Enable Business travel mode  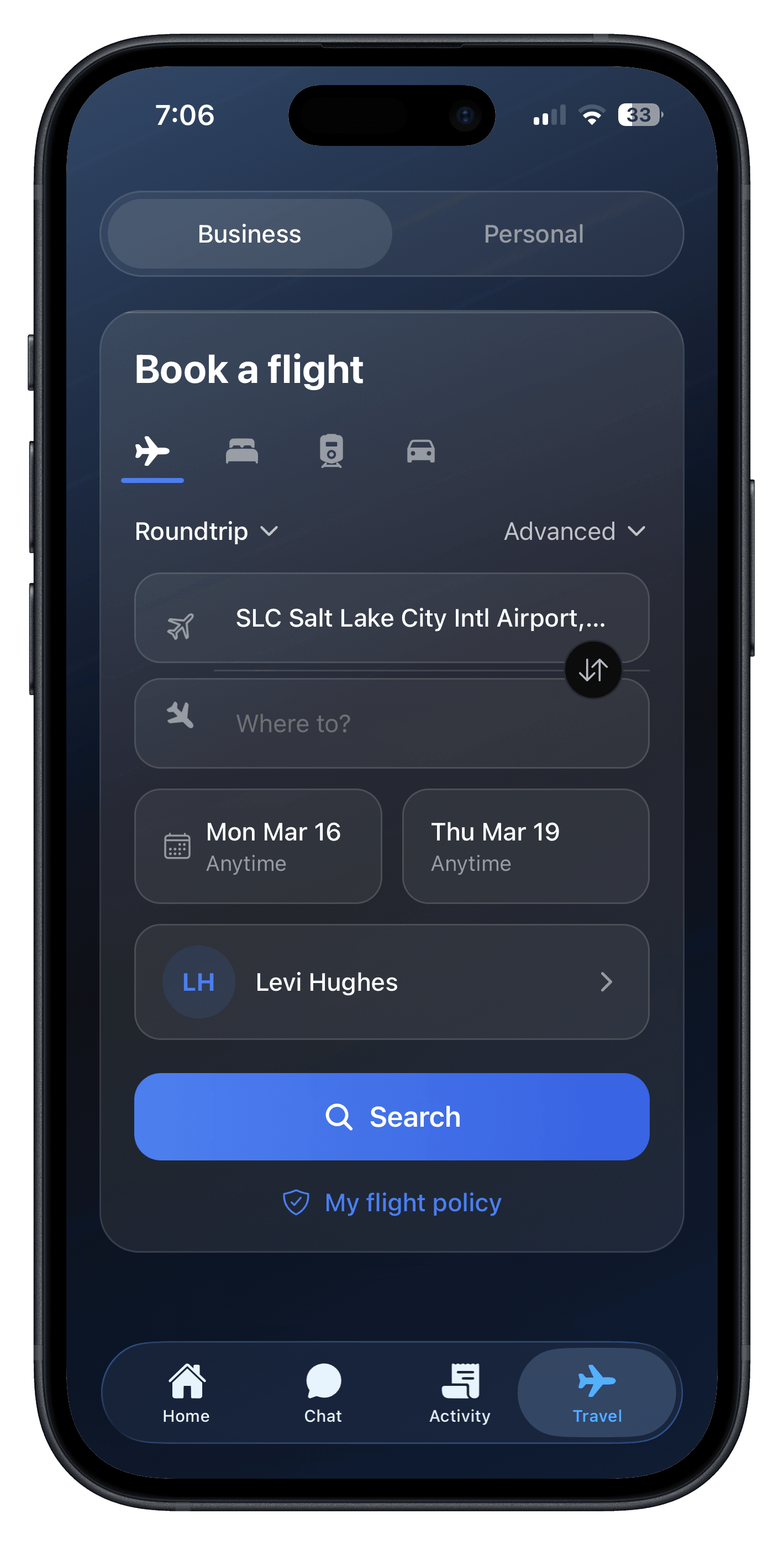250,234
